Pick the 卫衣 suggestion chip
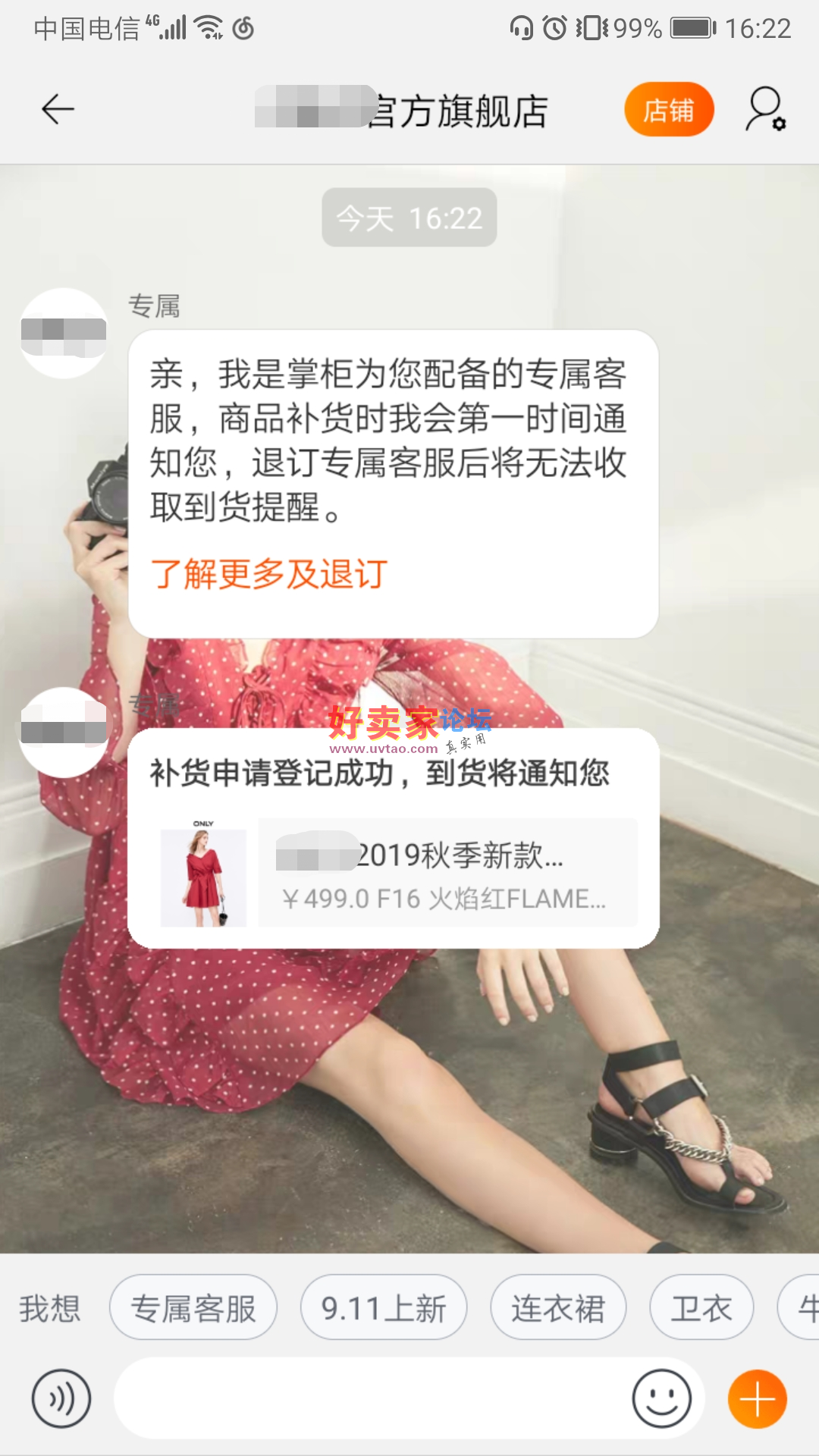The image size is (819, 1456). [x=701, y=1308]
